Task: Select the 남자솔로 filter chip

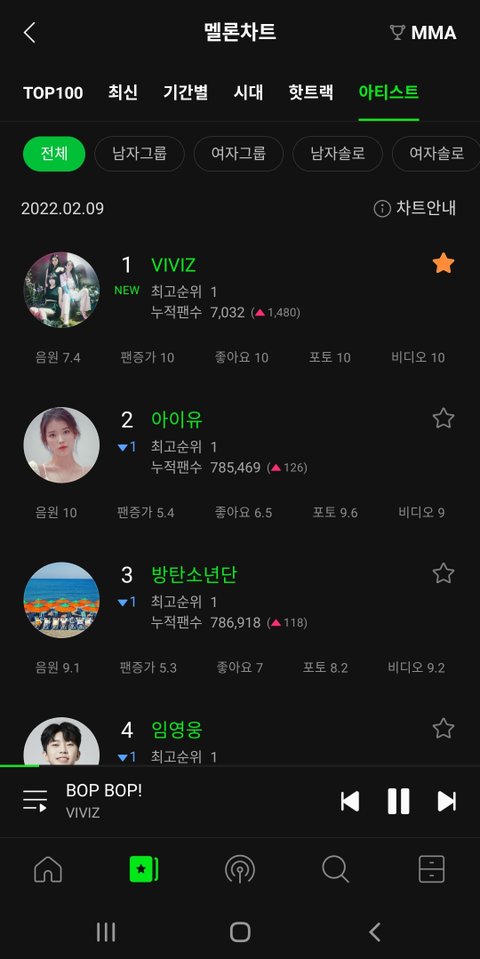Action: coord(338,154)
